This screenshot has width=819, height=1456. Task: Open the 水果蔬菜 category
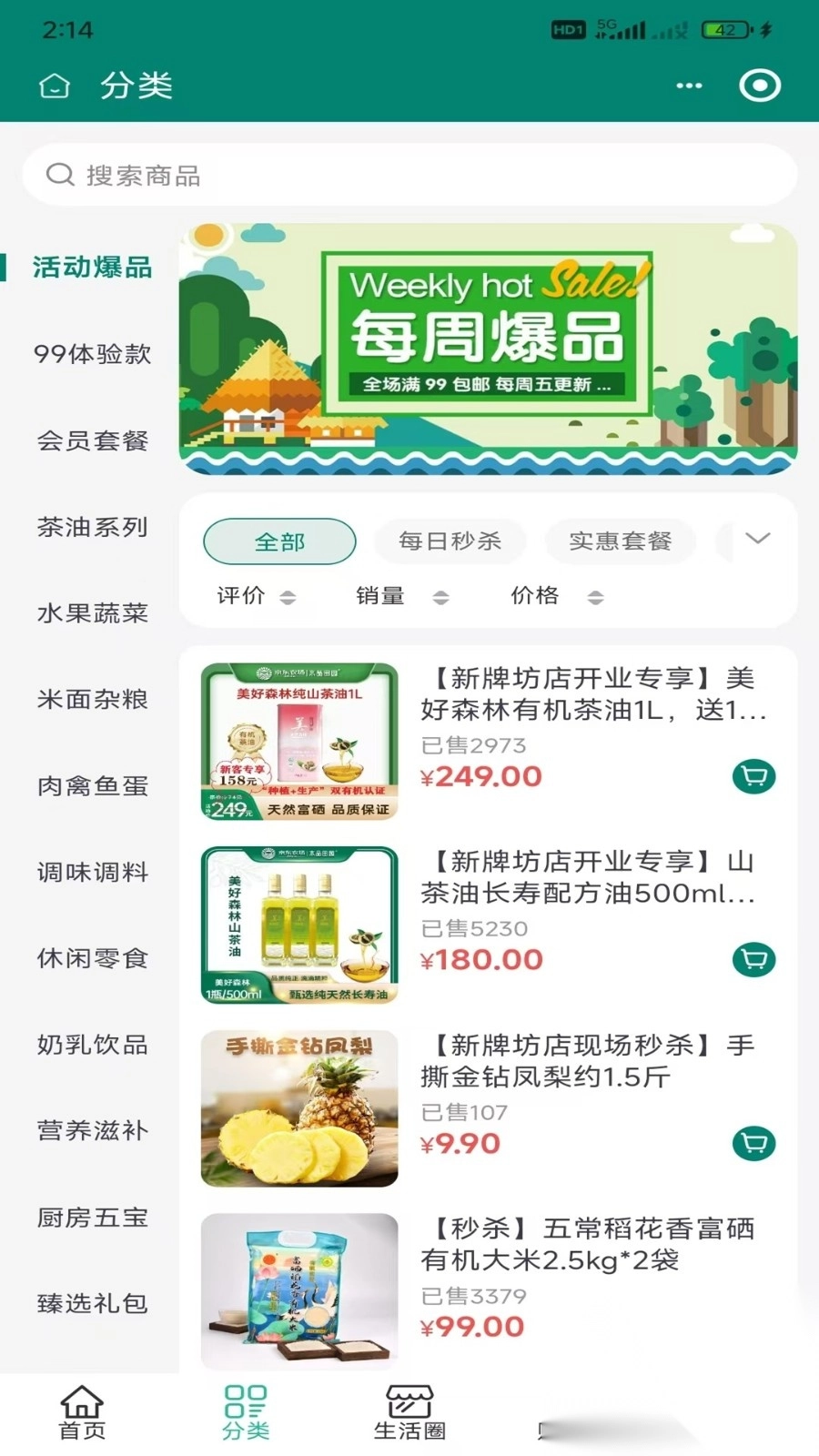tap(92, 613)
